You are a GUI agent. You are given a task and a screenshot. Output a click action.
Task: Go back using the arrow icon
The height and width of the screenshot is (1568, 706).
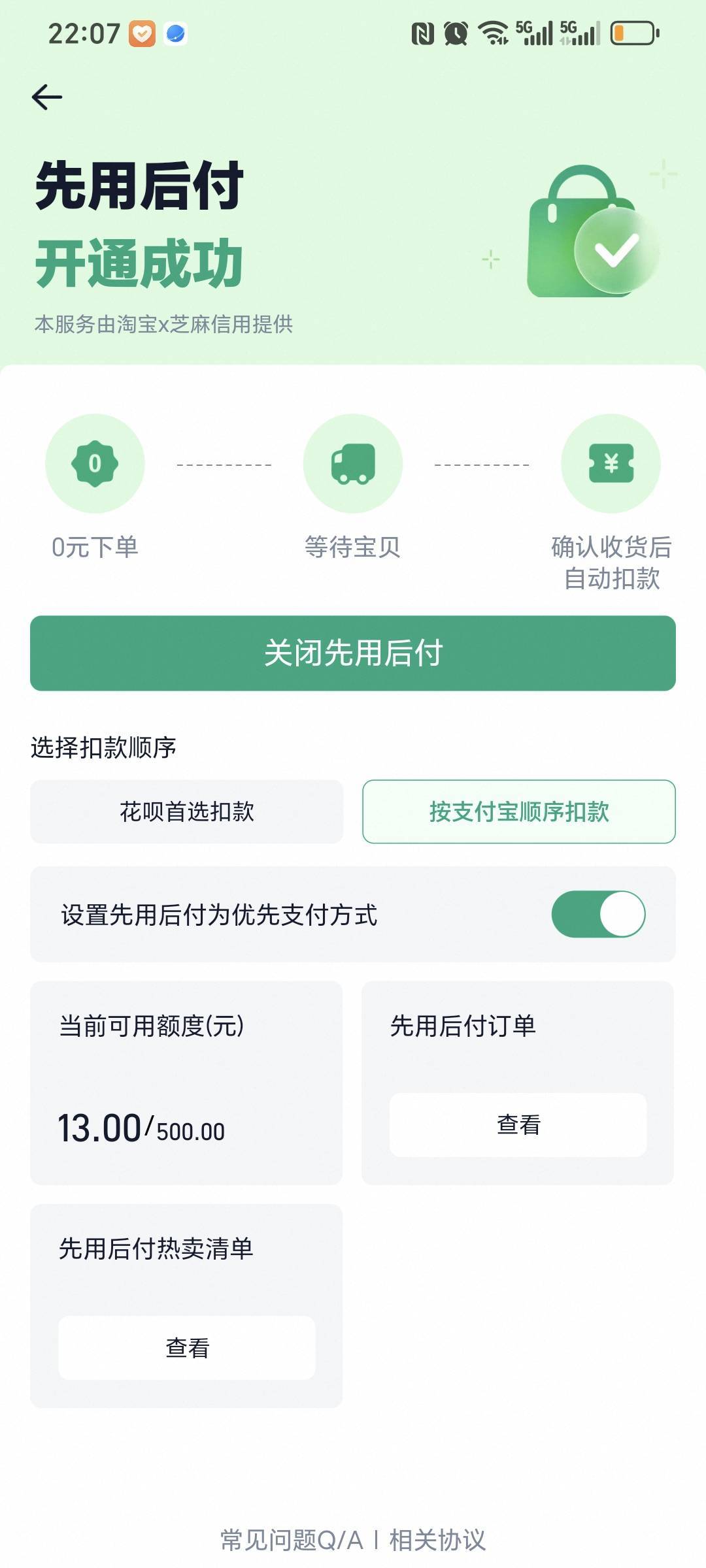[47, 97]
